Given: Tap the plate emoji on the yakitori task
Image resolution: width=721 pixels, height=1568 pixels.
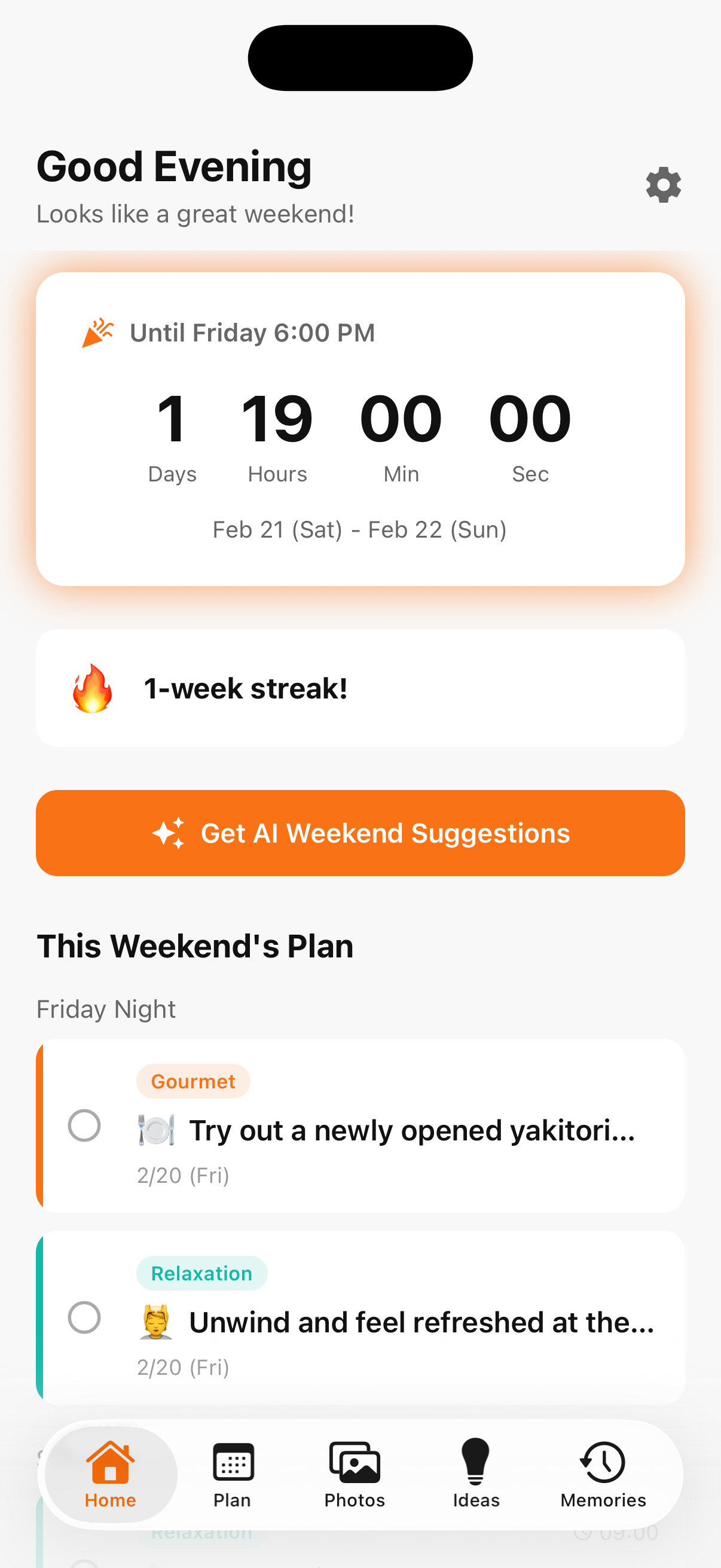Looking at the screenshot, I should click(x=157, y=1129).
